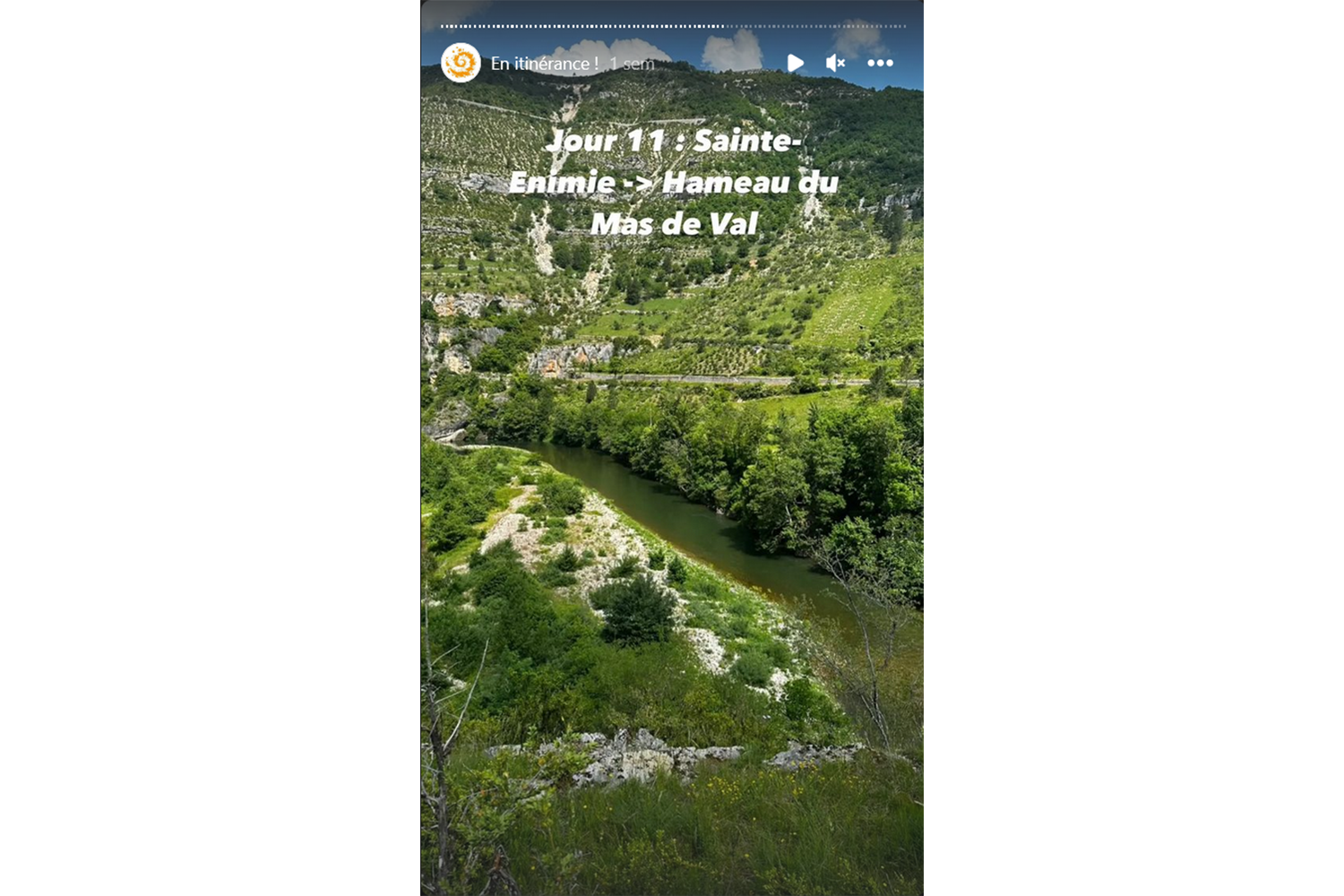Image resolution: width=1344 pixels, height=896 pixels.
Task: Open the three-dot options menu
Action: 880,63
